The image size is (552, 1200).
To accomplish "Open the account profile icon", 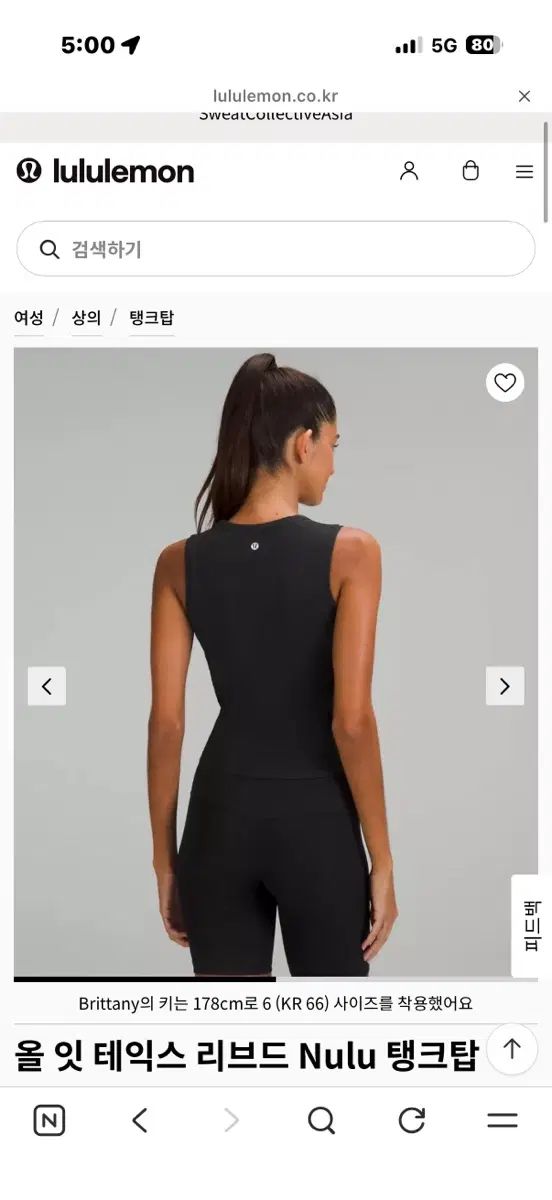I will pyautogui.click(x=409, y=171).
